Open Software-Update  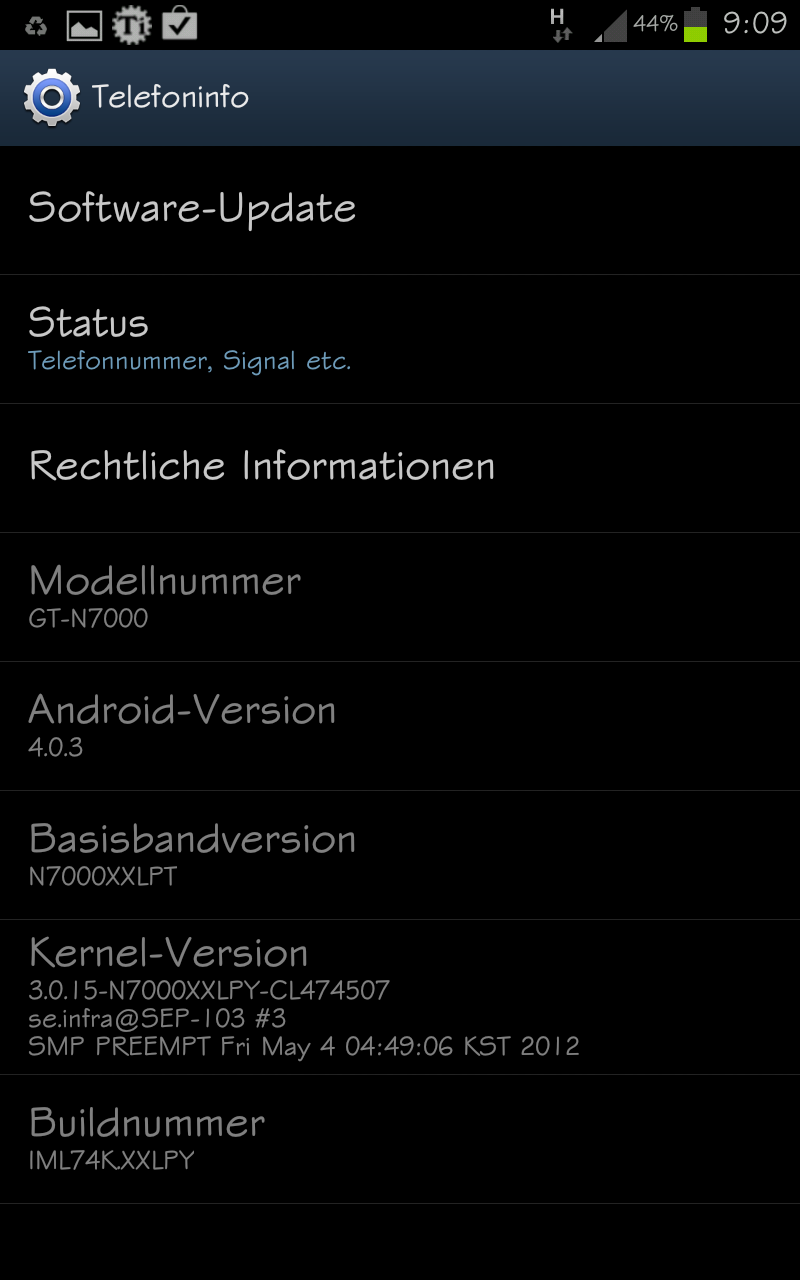click(400, 210)
